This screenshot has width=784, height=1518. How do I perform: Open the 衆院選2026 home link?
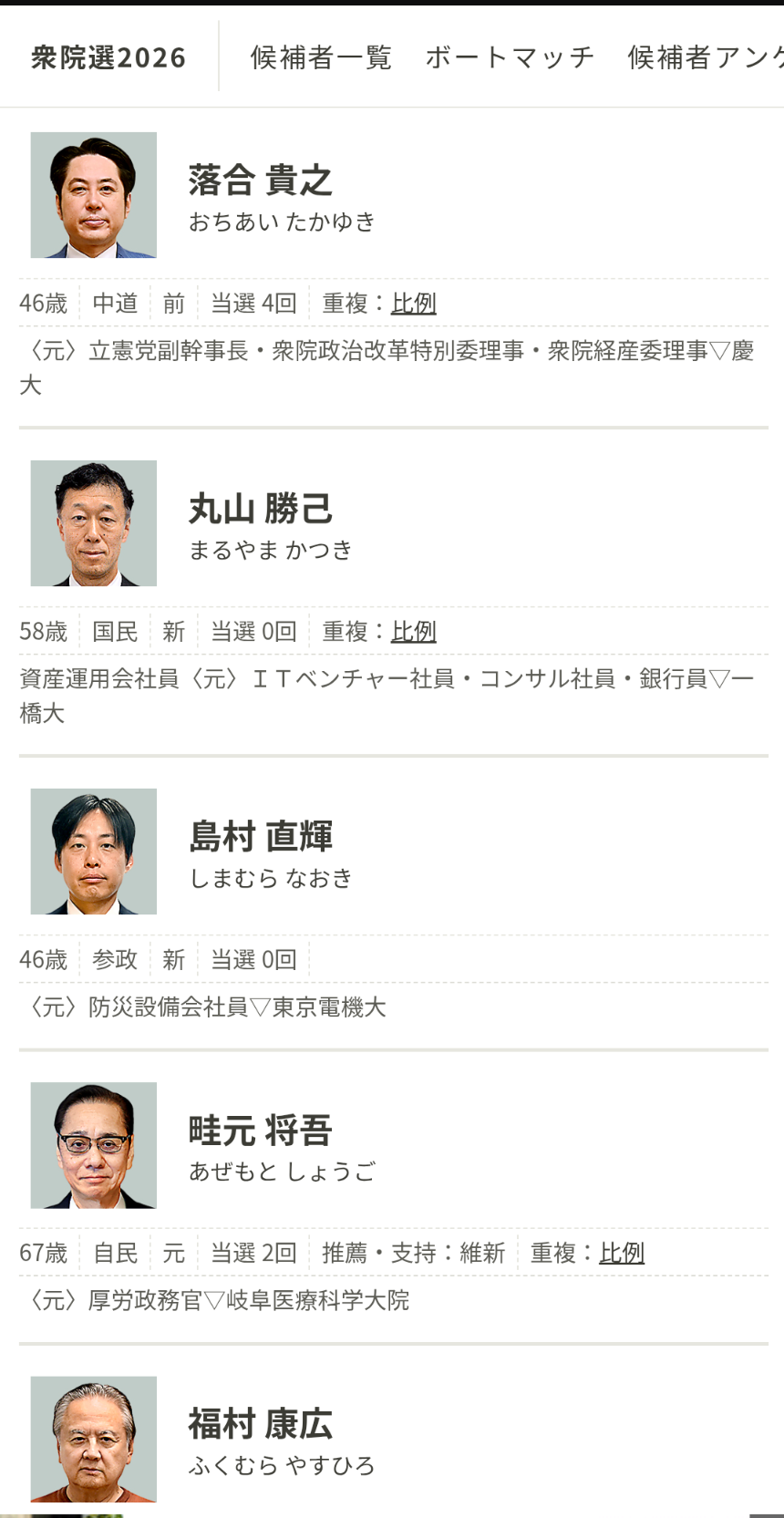pos(108,57)
